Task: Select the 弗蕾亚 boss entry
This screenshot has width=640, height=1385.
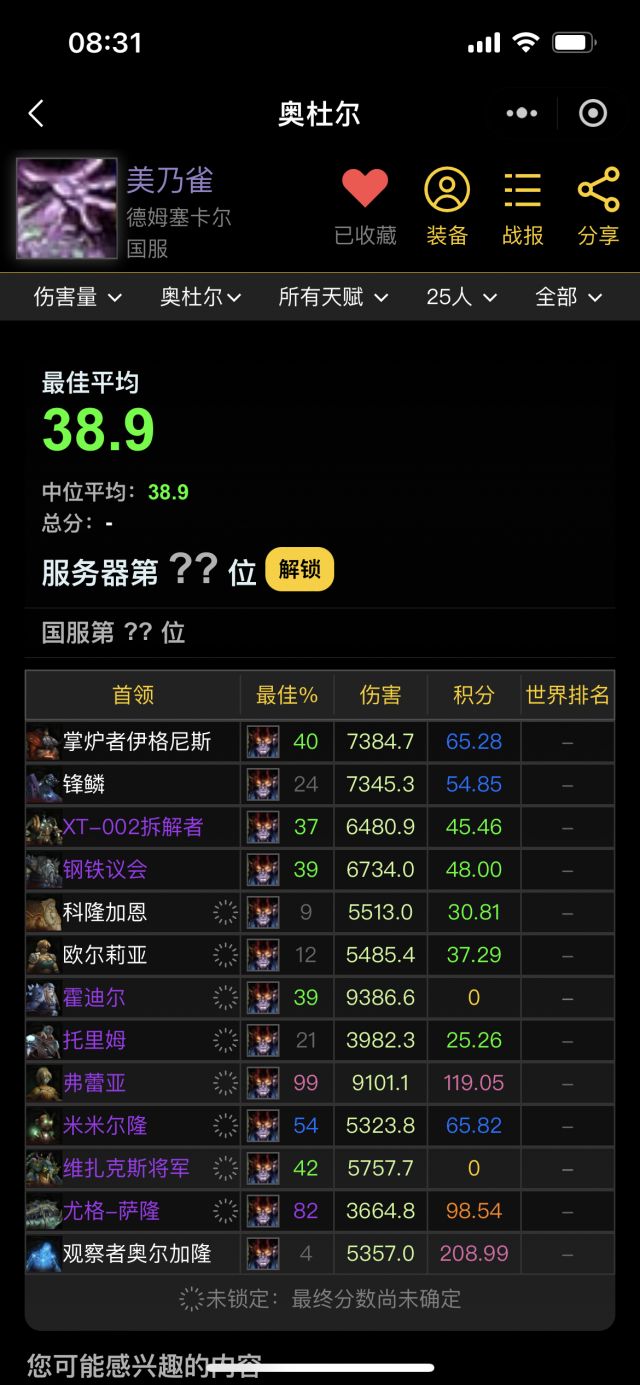Action: tap(94, 1083)
